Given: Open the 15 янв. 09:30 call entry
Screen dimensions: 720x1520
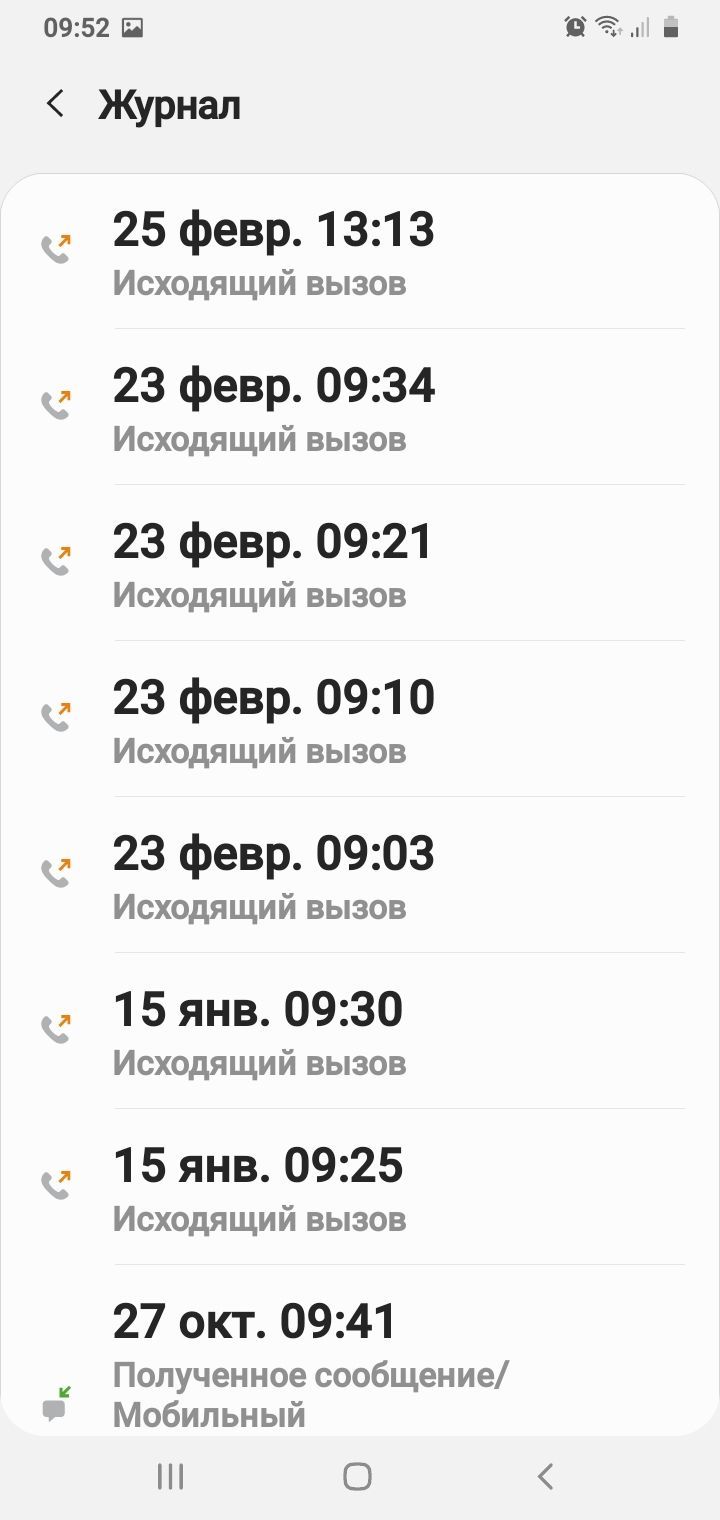Looking at the screenshot, I should [360, 1032].
